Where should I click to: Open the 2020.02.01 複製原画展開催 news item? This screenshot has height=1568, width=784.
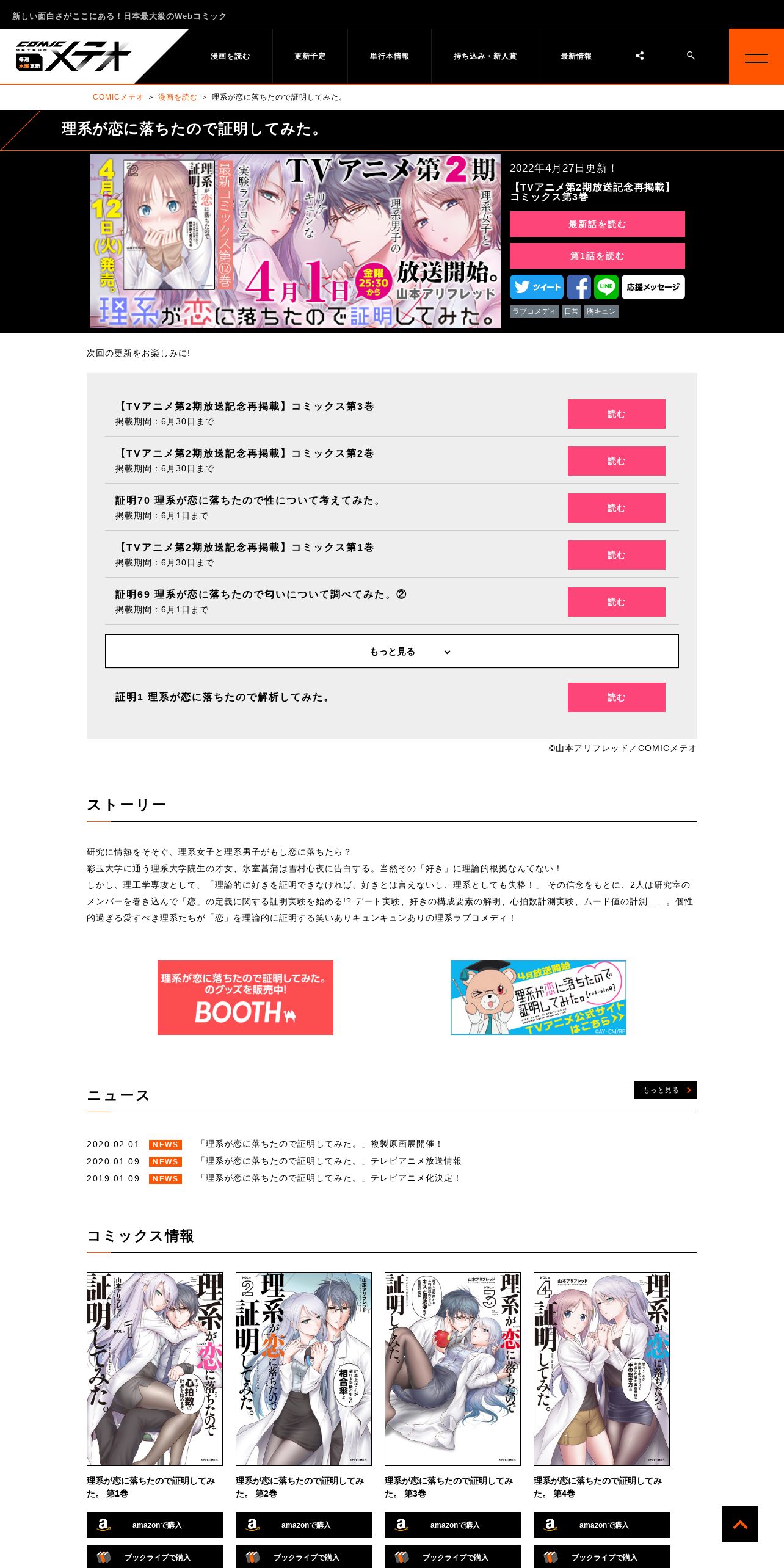[321, 1144]
